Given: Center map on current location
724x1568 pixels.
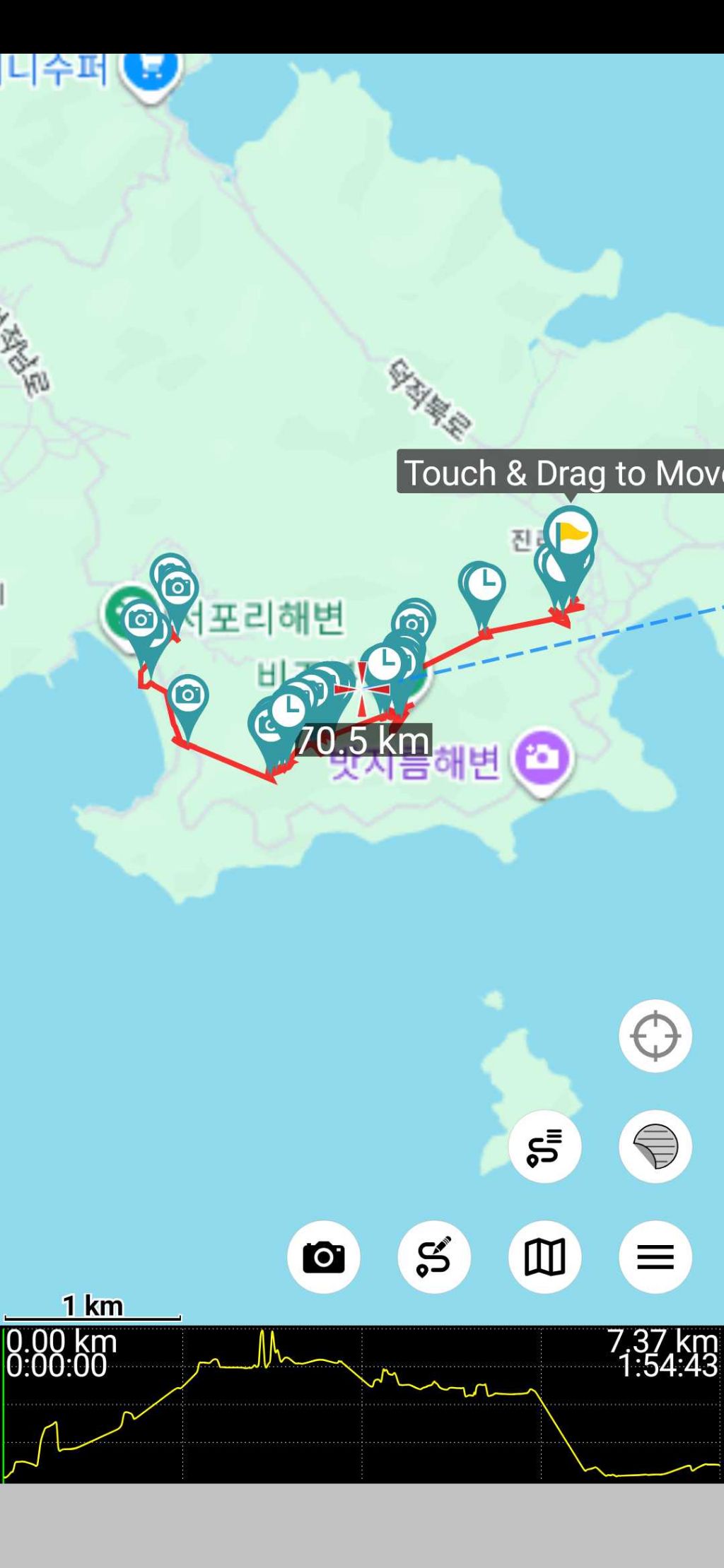Looking at the screenshot, I should 655,1036.
